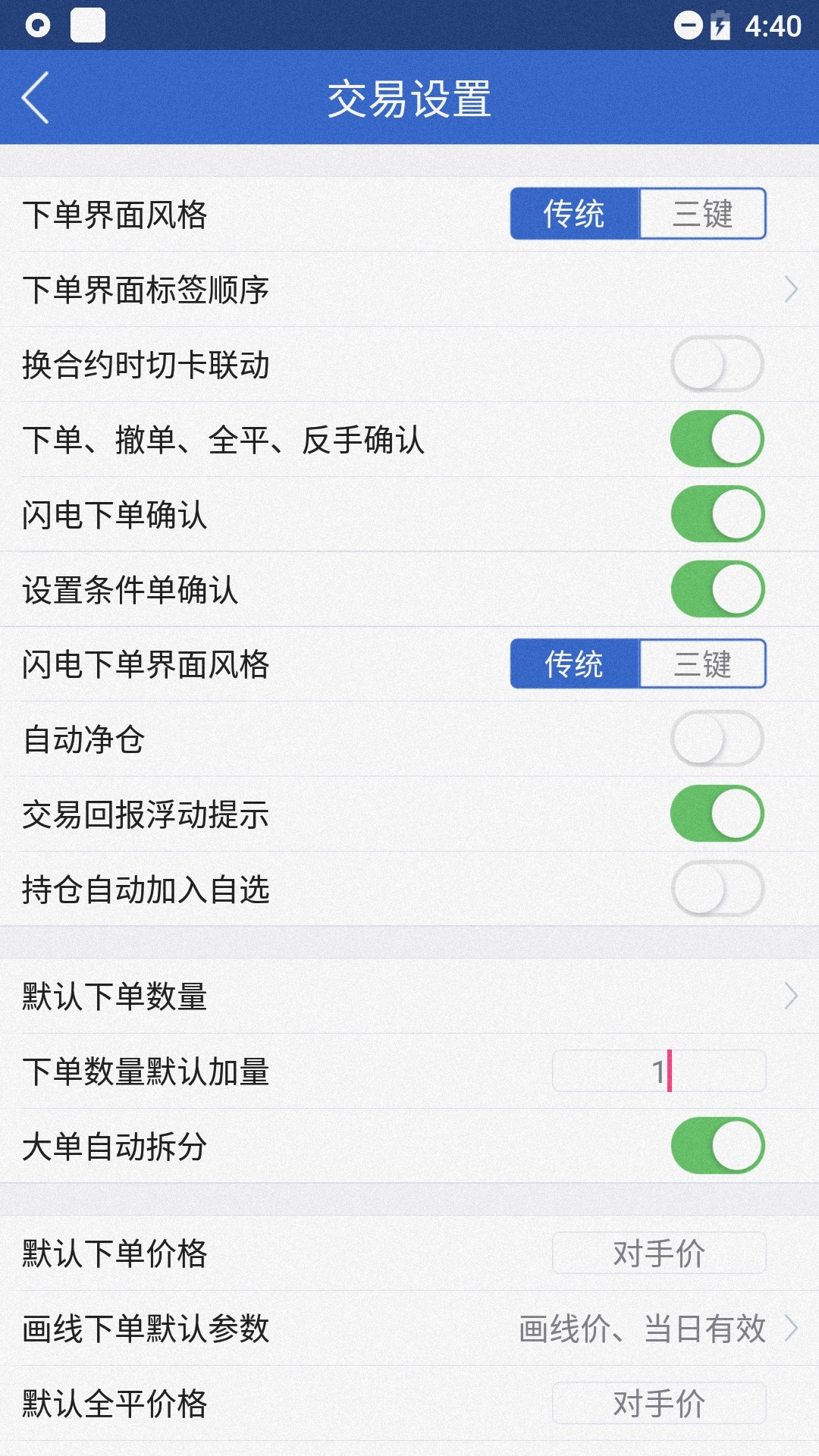
Task: Disable 交易回报浮动提示
Action: click(717, 814)
